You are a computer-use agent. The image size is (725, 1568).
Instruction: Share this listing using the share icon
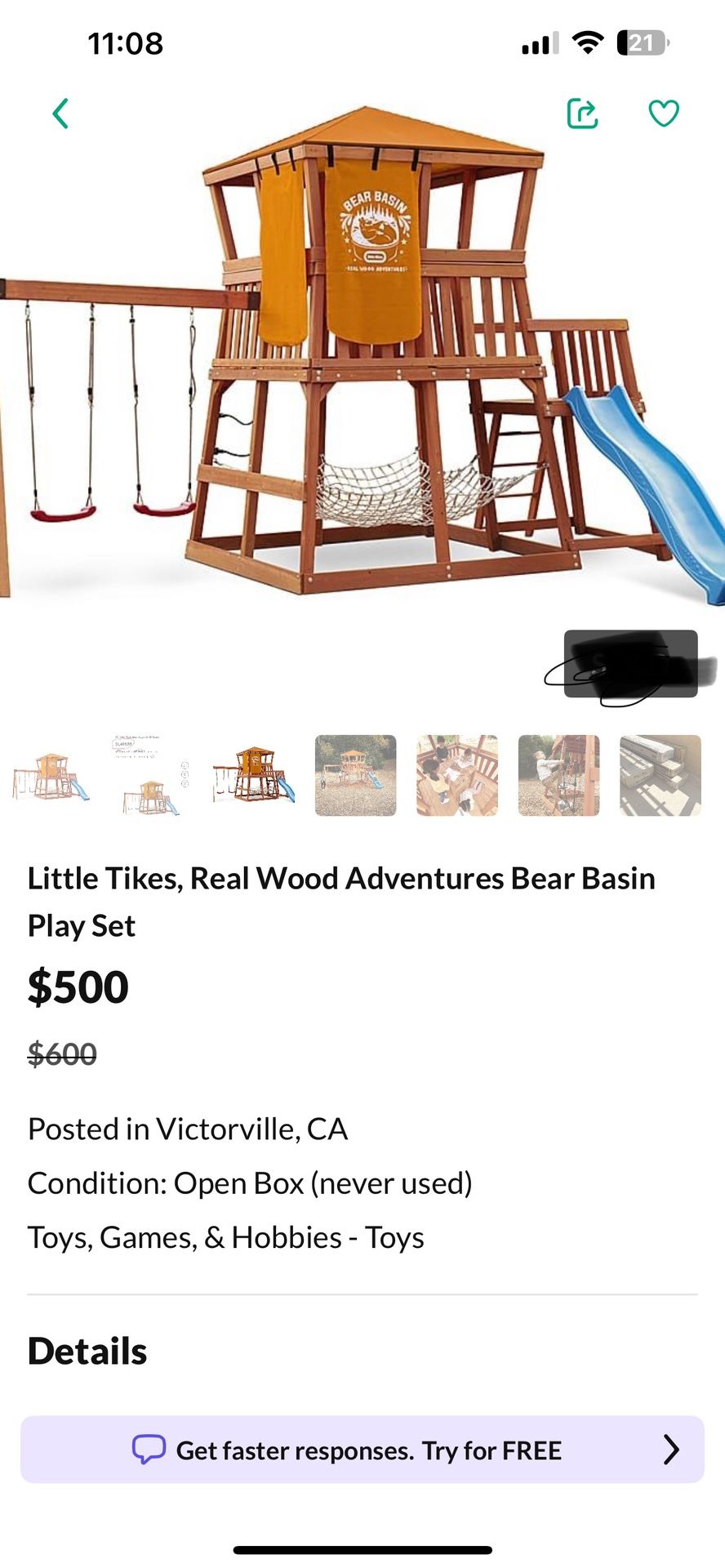(582, 114)
